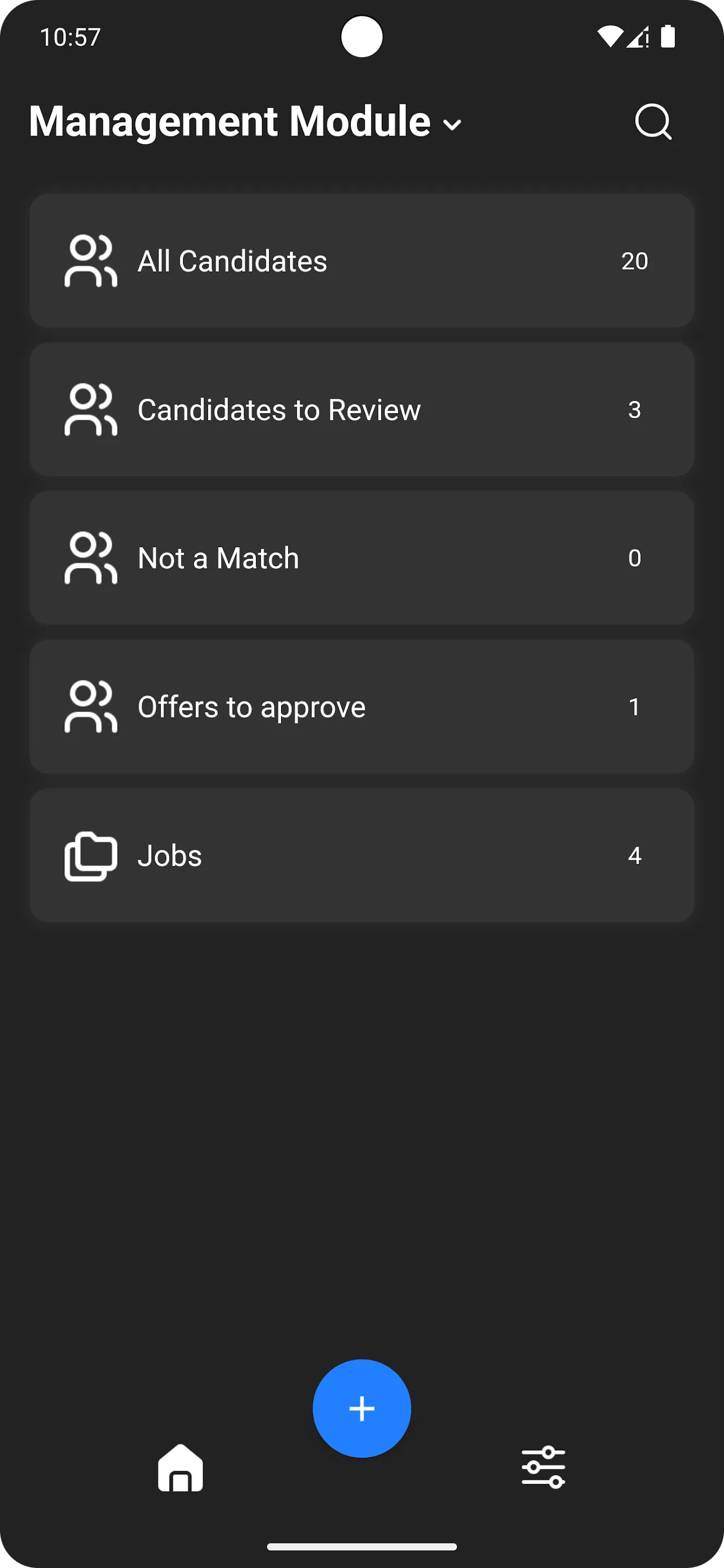View the Jobs list showing 4 items
The image size is (724, 1568).
362,855
